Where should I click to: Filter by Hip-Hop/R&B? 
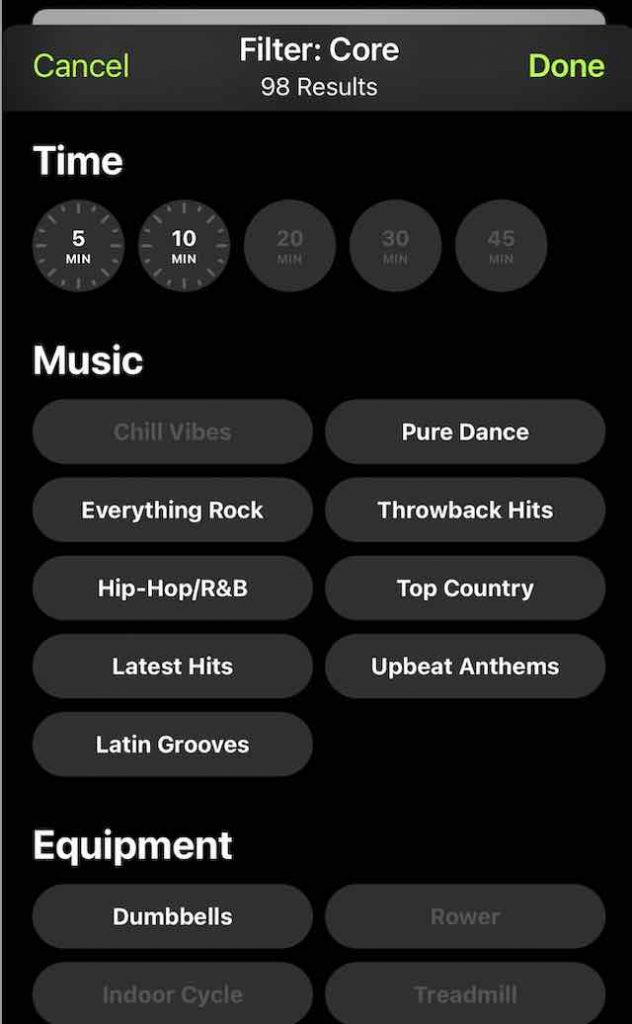(172, 588)
